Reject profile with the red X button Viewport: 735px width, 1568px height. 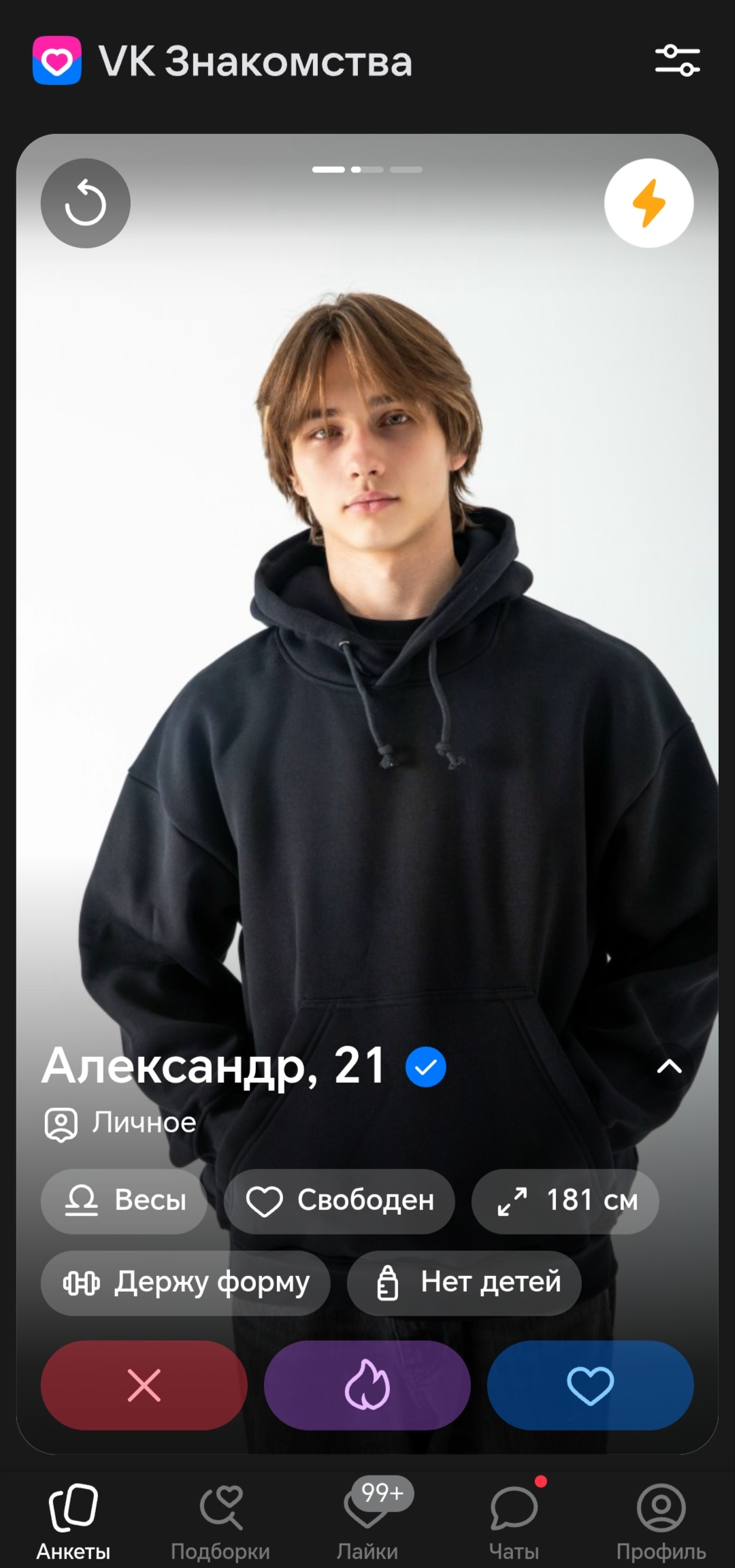(x=144, y=1385)
